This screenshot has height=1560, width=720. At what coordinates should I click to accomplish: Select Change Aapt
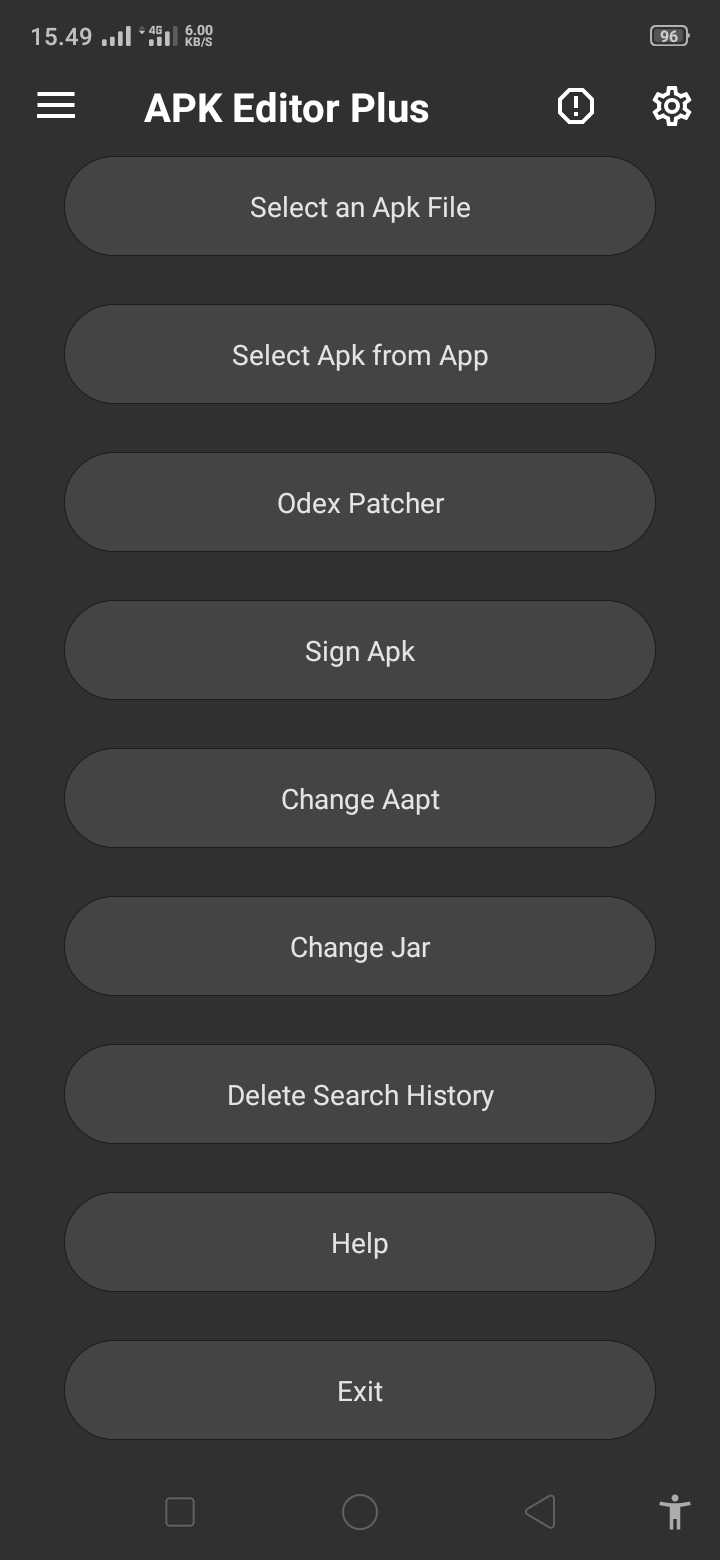click(x=360, y=799)
